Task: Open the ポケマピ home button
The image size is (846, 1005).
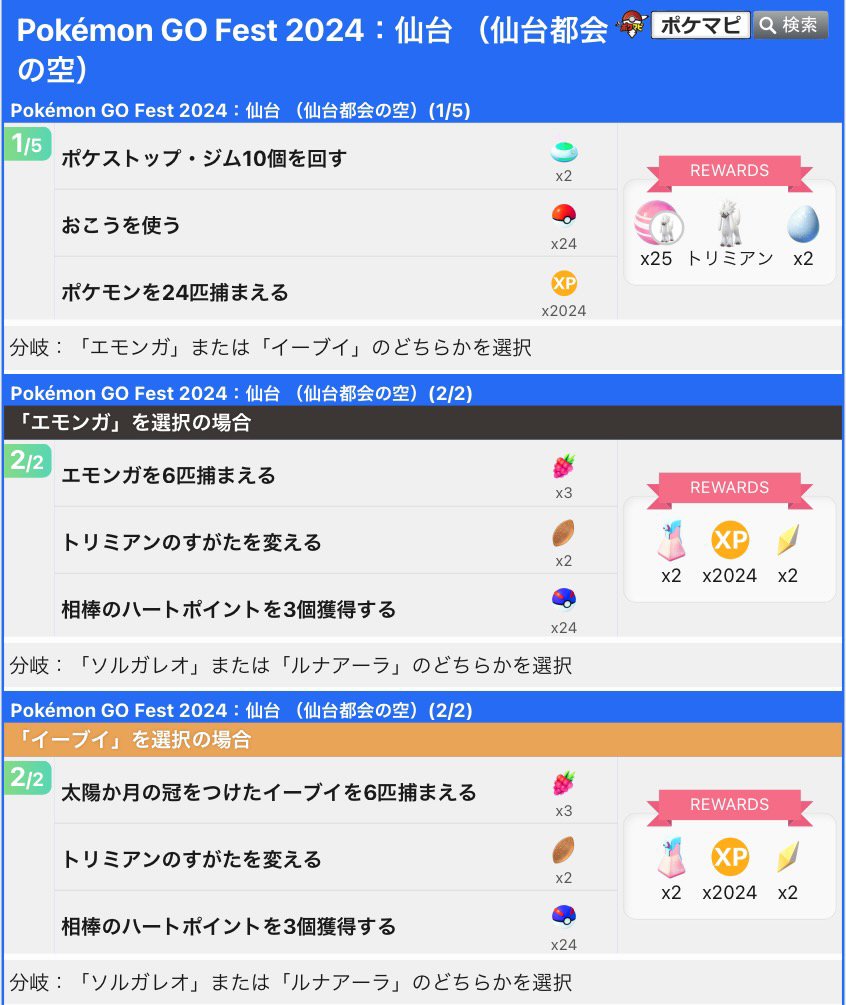Action: (700, 25)
